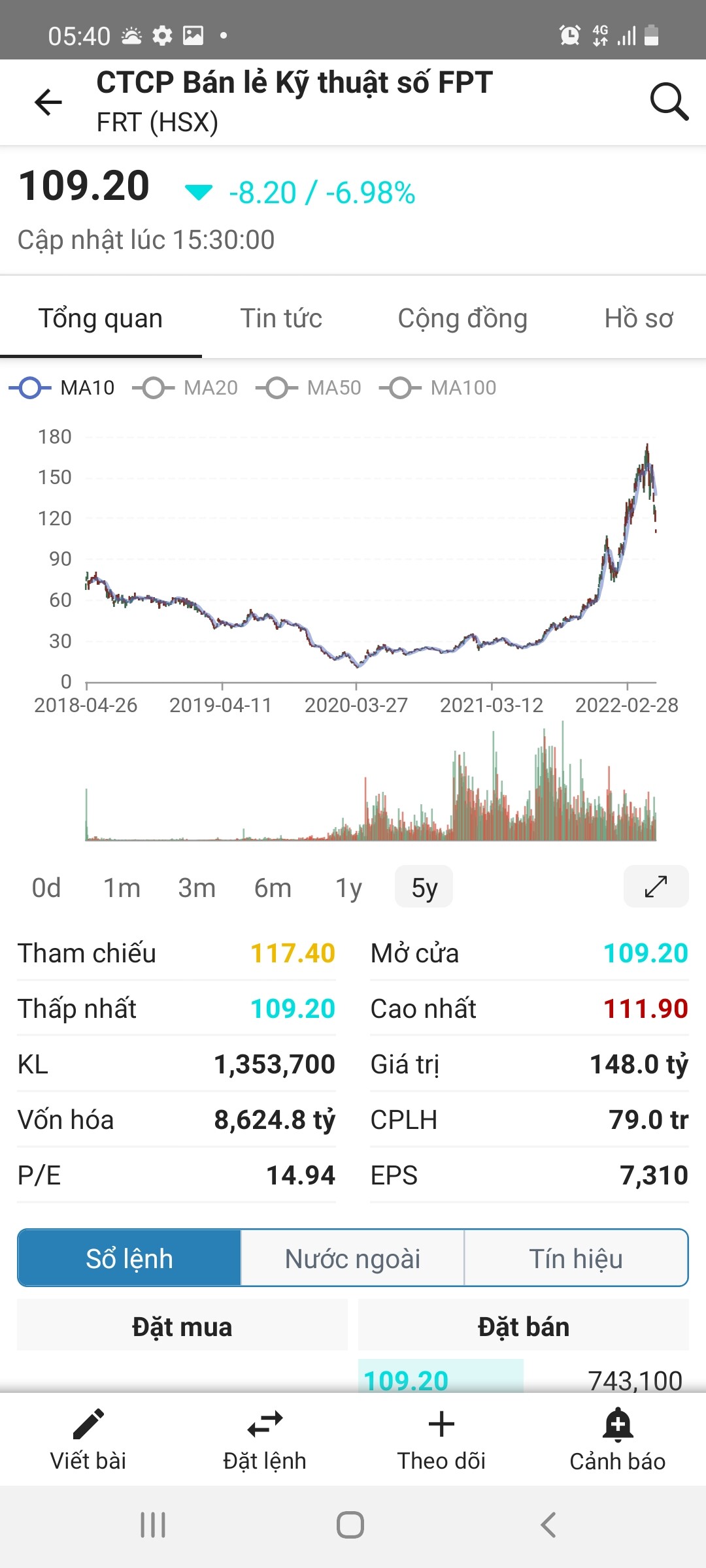Choose the 3m chart period
This screenshot has height=1568, width=706.
tap(197, 888)
